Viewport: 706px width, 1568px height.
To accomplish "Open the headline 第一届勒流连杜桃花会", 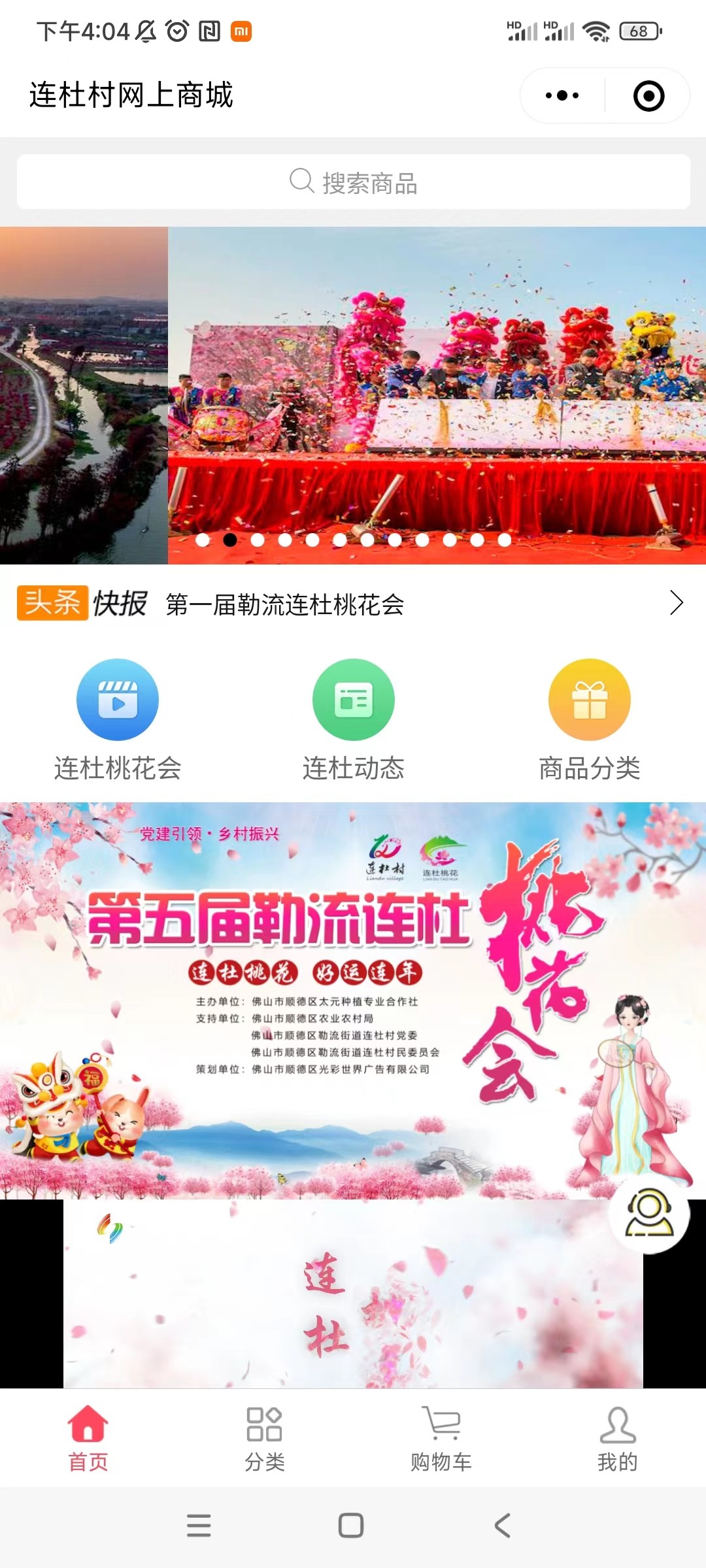I will point(285,604).
